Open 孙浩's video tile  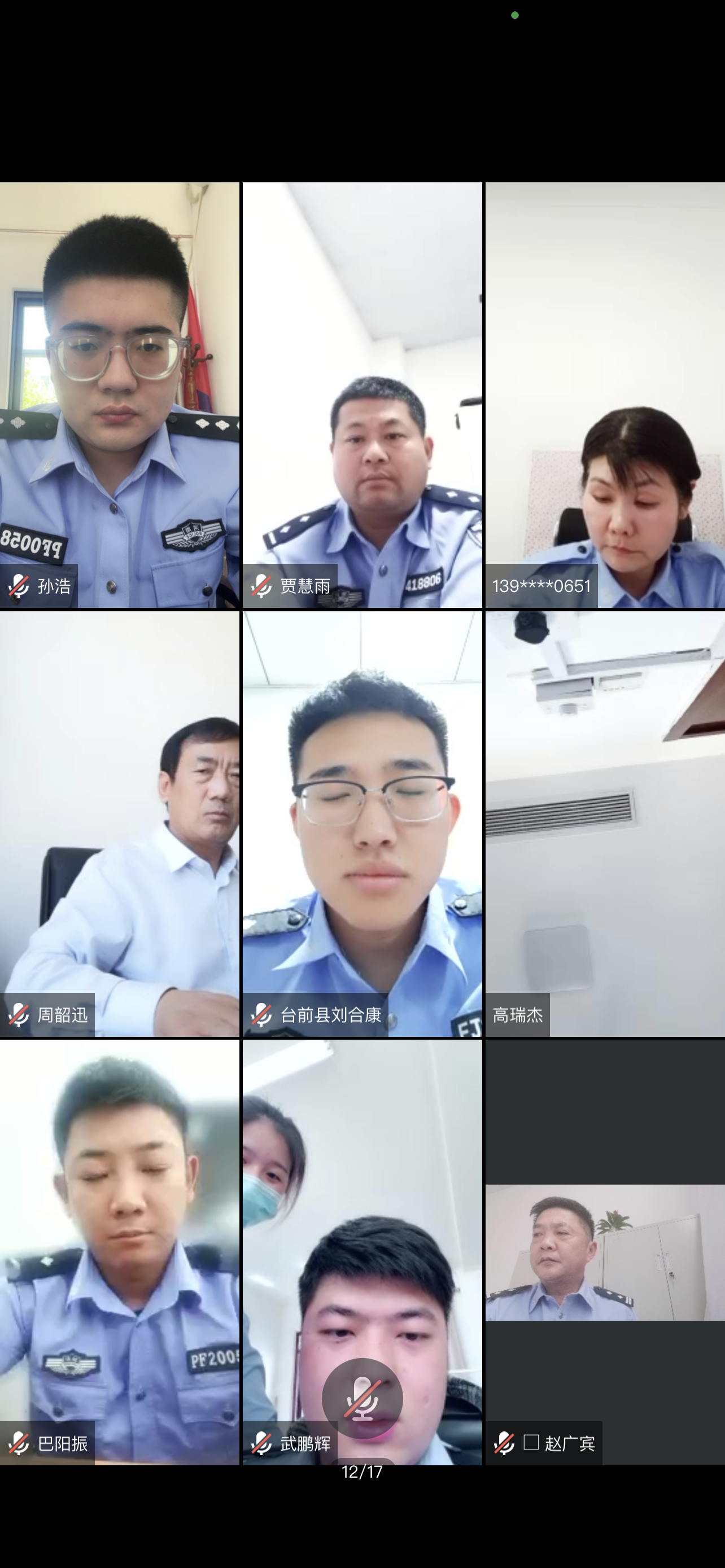119,395
